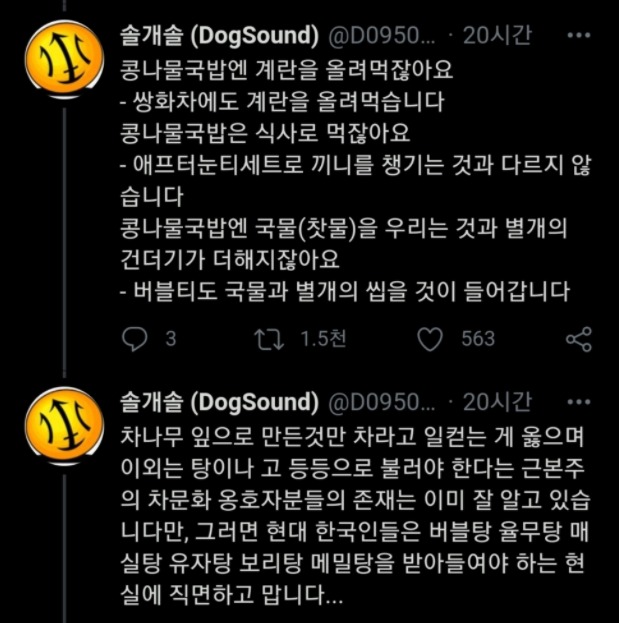Like the 콩나물국밥 tweet

pos(430,341)
